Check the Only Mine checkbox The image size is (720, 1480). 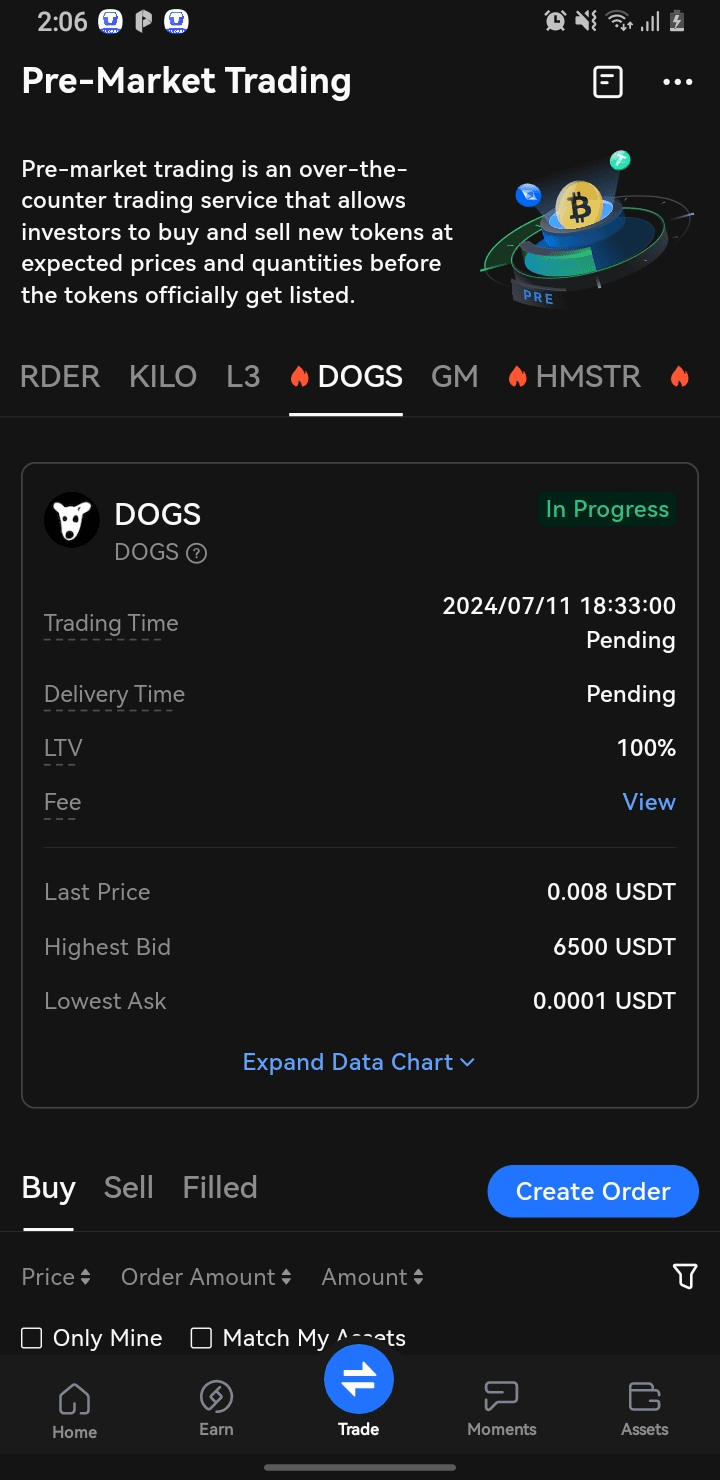tap(32, 1338)
